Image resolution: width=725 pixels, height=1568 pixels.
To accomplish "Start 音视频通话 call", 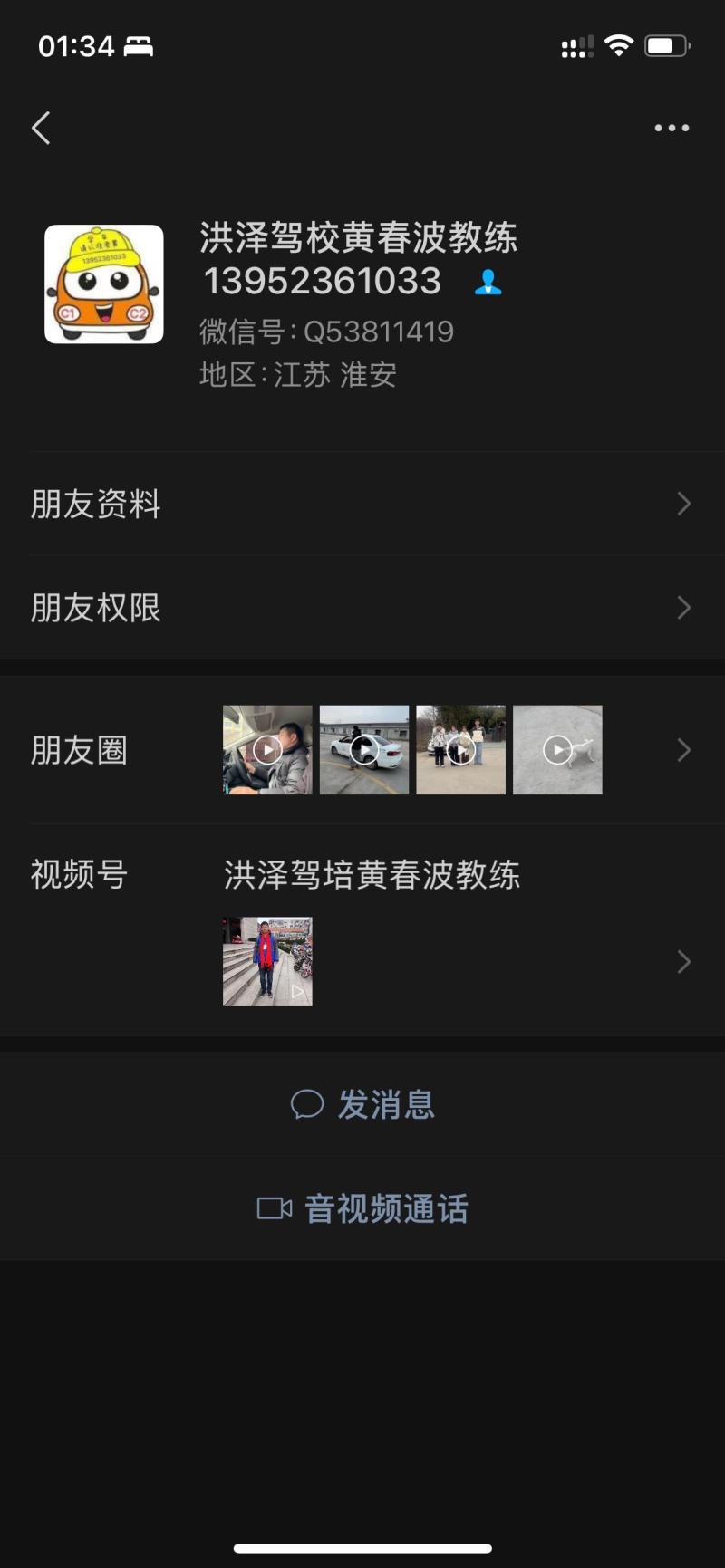I will coord(362,1208).
